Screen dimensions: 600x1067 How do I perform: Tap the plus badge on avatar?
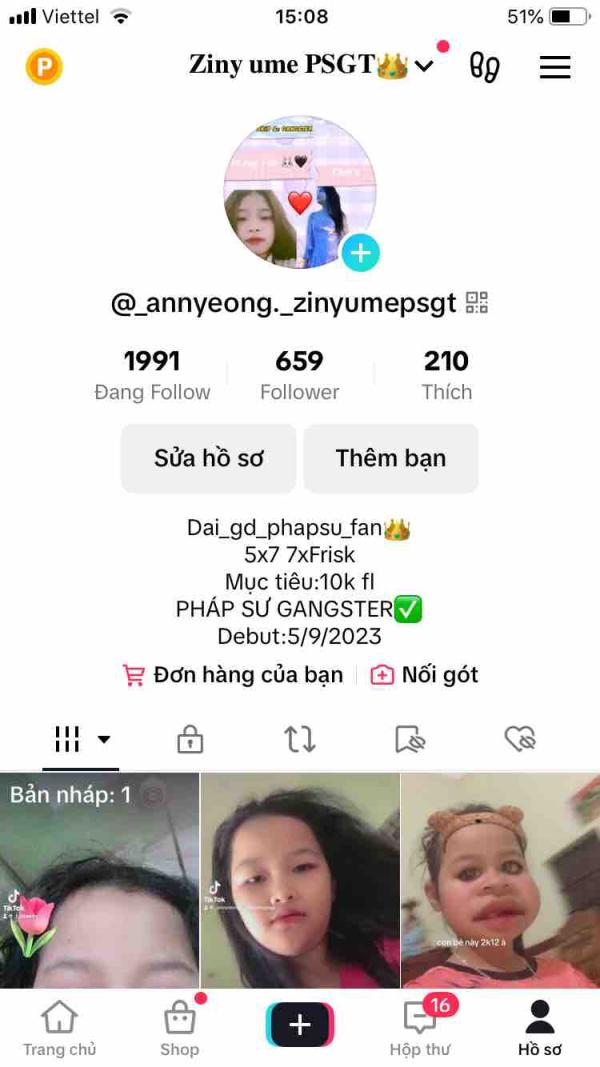(360, 253)
